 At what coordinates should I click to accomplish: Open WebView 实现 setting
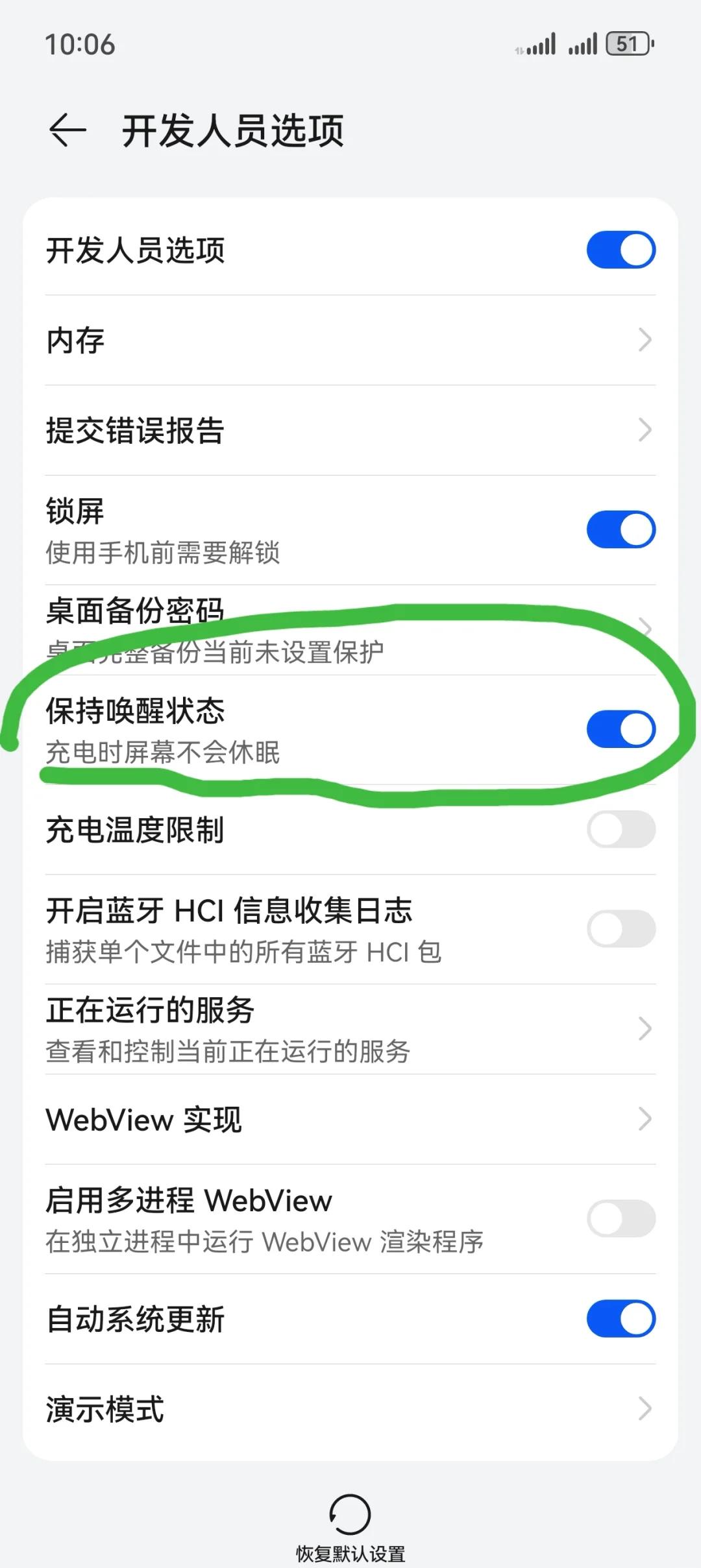point(350,1119)
